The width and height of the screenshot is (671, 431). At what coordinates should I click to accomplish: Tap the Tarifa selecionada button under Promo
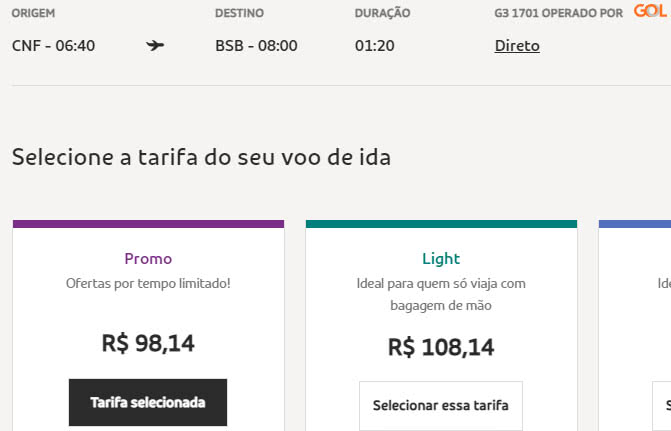pyautogui.click(x=148, y=402)
